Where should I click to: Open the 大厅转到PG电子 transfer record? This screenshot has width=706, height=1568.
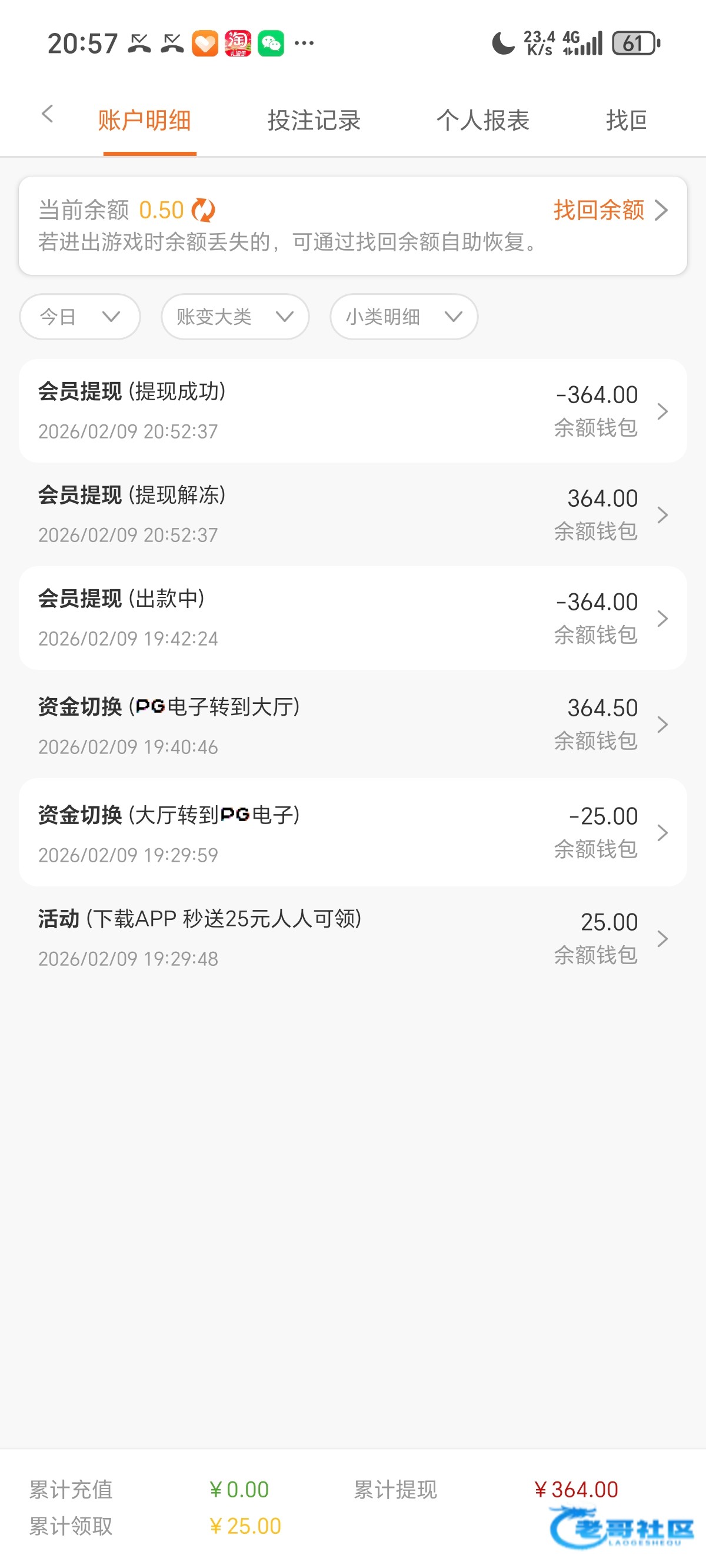coord(353,833)
